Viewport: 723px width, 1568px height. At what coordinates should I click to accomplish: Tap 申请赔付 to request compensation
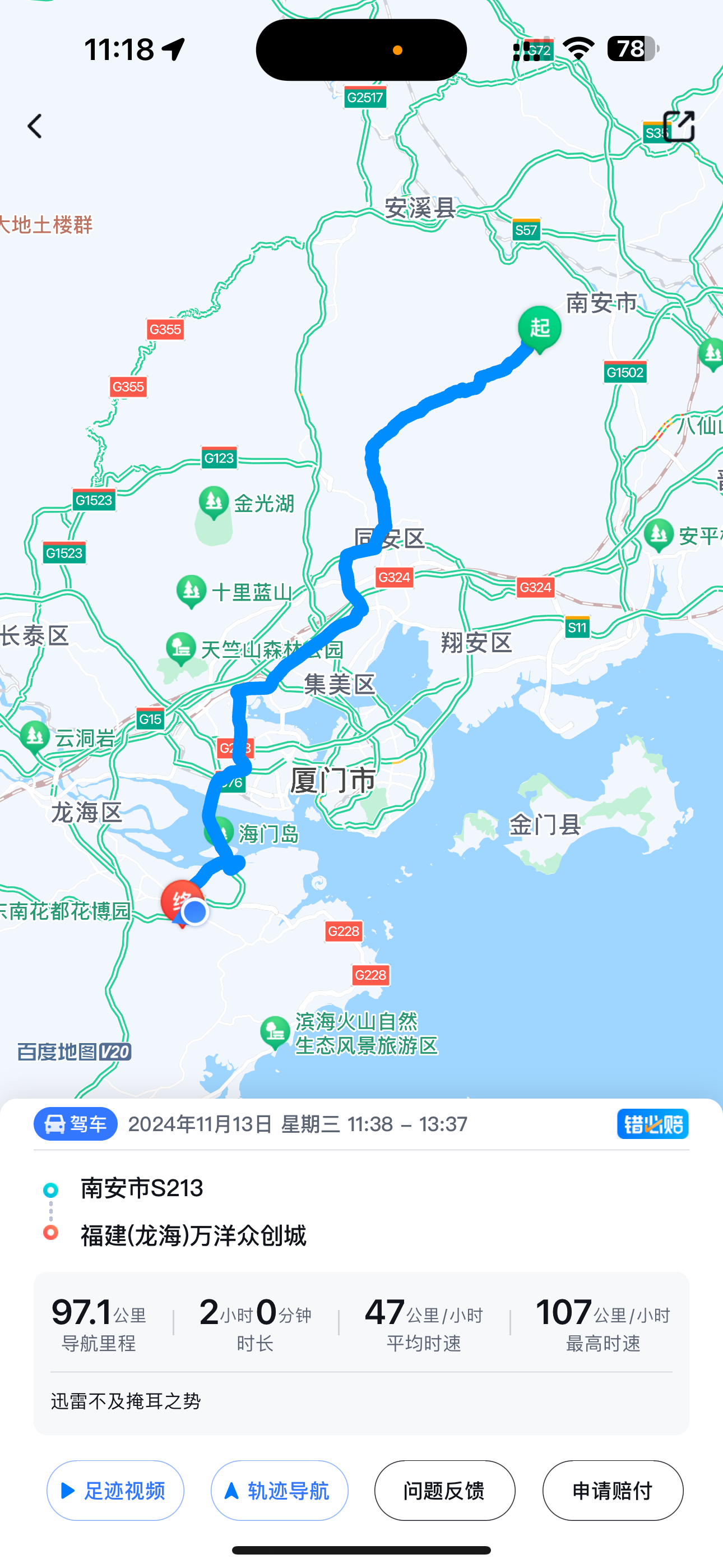pos(612,1490)
